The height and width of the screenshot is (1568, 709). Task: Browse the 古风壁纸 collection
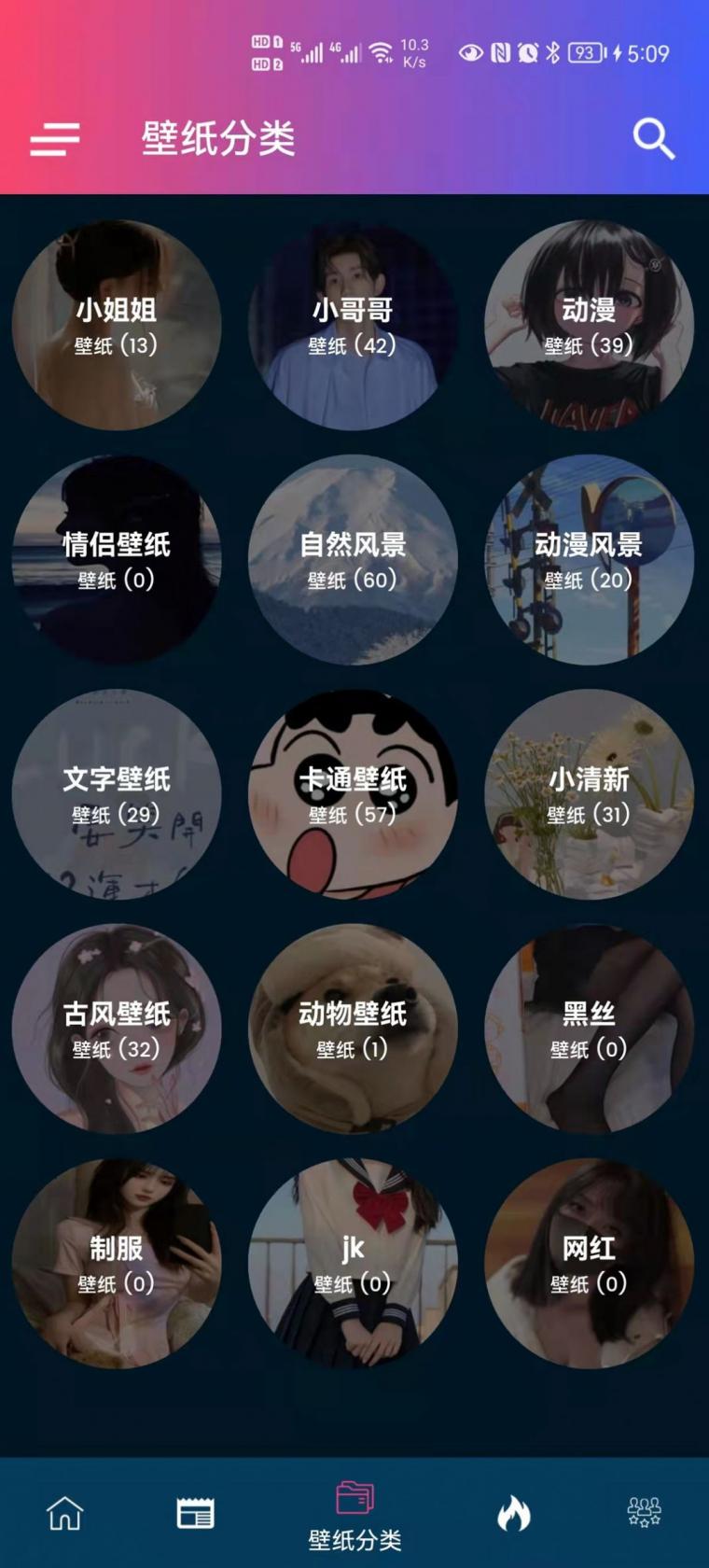[116, 1029]
